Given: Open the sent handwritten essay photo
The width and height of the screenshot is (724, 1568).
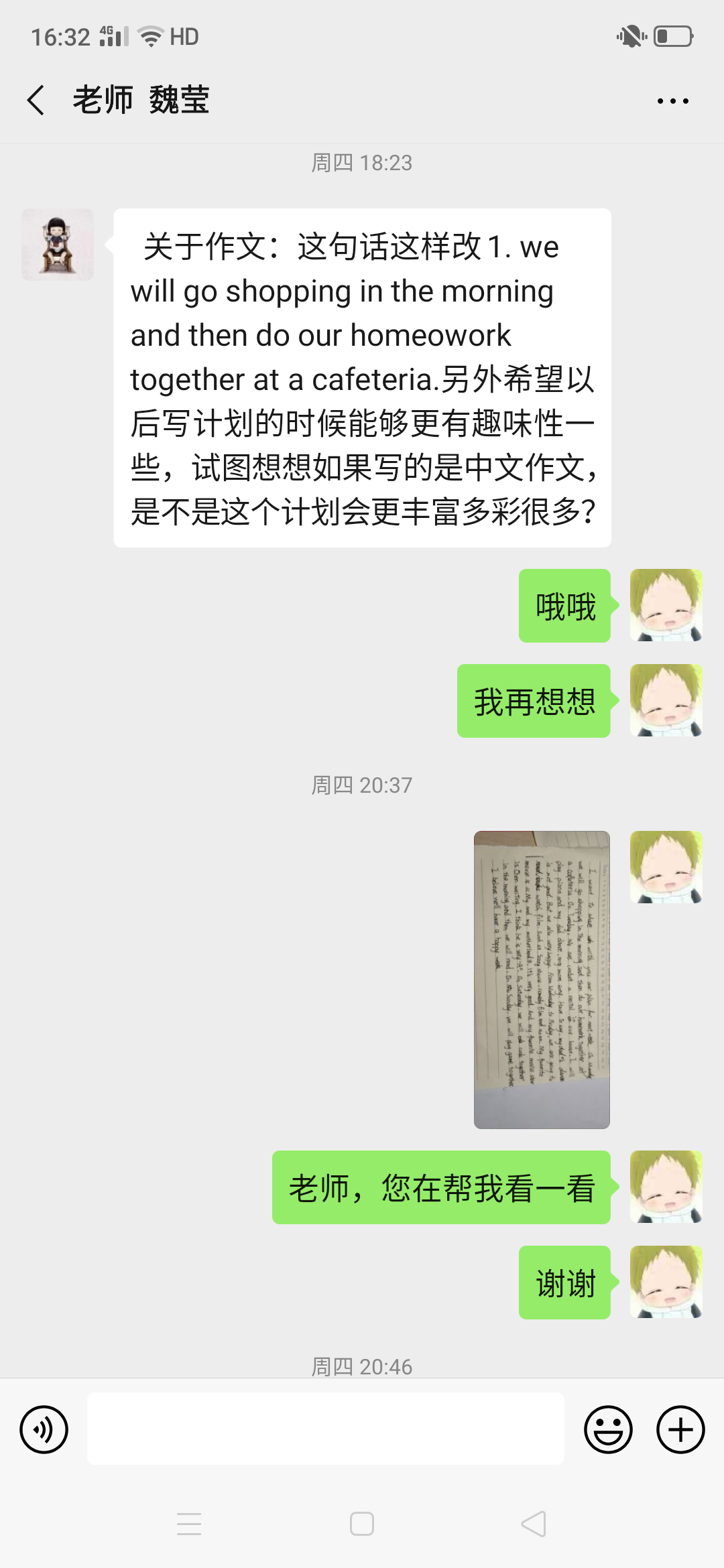Looking at the screenshot, I should pos(542,980).
